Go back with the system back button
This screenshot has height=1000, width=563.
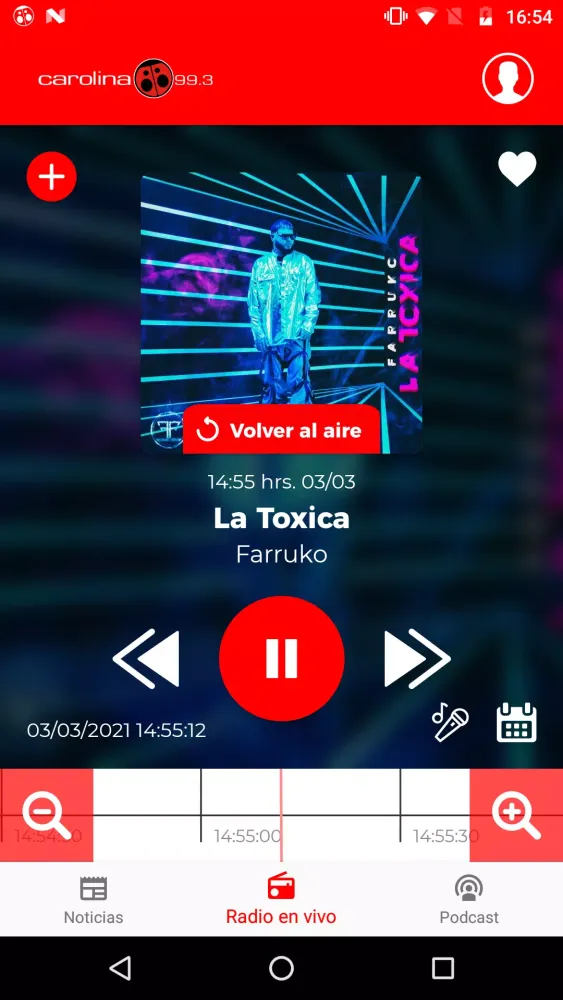coord(121,967)
